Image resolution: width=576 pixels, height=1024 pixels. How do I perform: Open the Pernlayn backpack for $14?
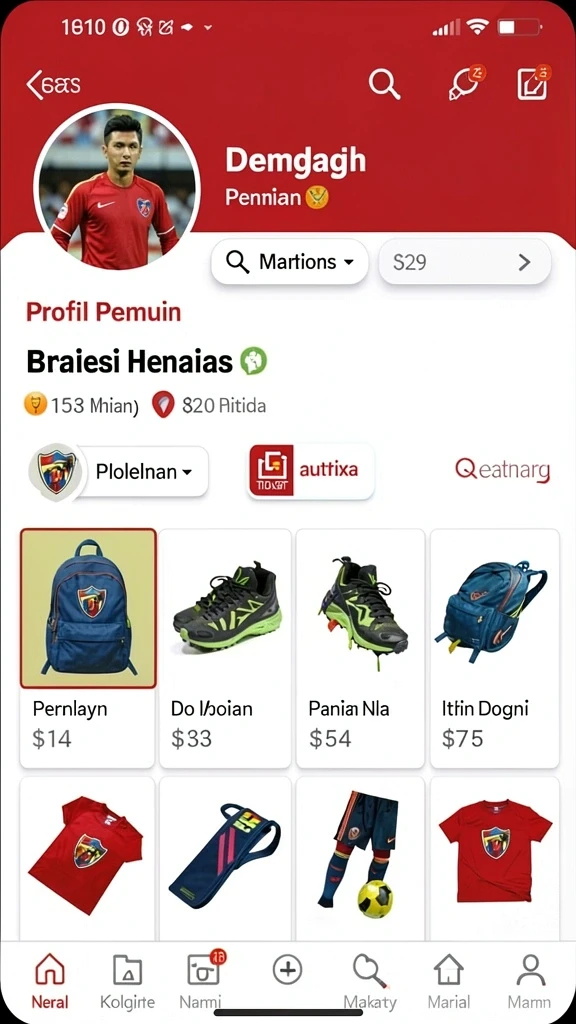[88, 648]
